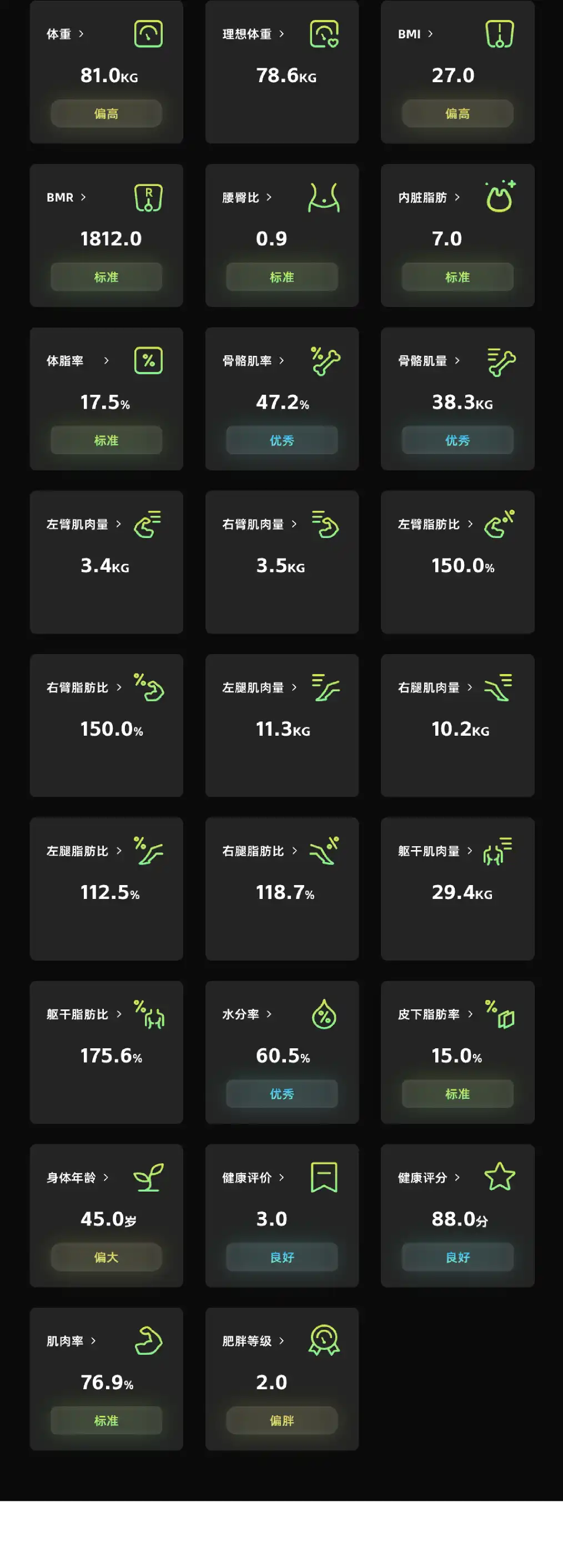The width and height of the screenshot is (563, 1568).
Task: View the 右臂肌肉量 card
Action: pos(281,562)
